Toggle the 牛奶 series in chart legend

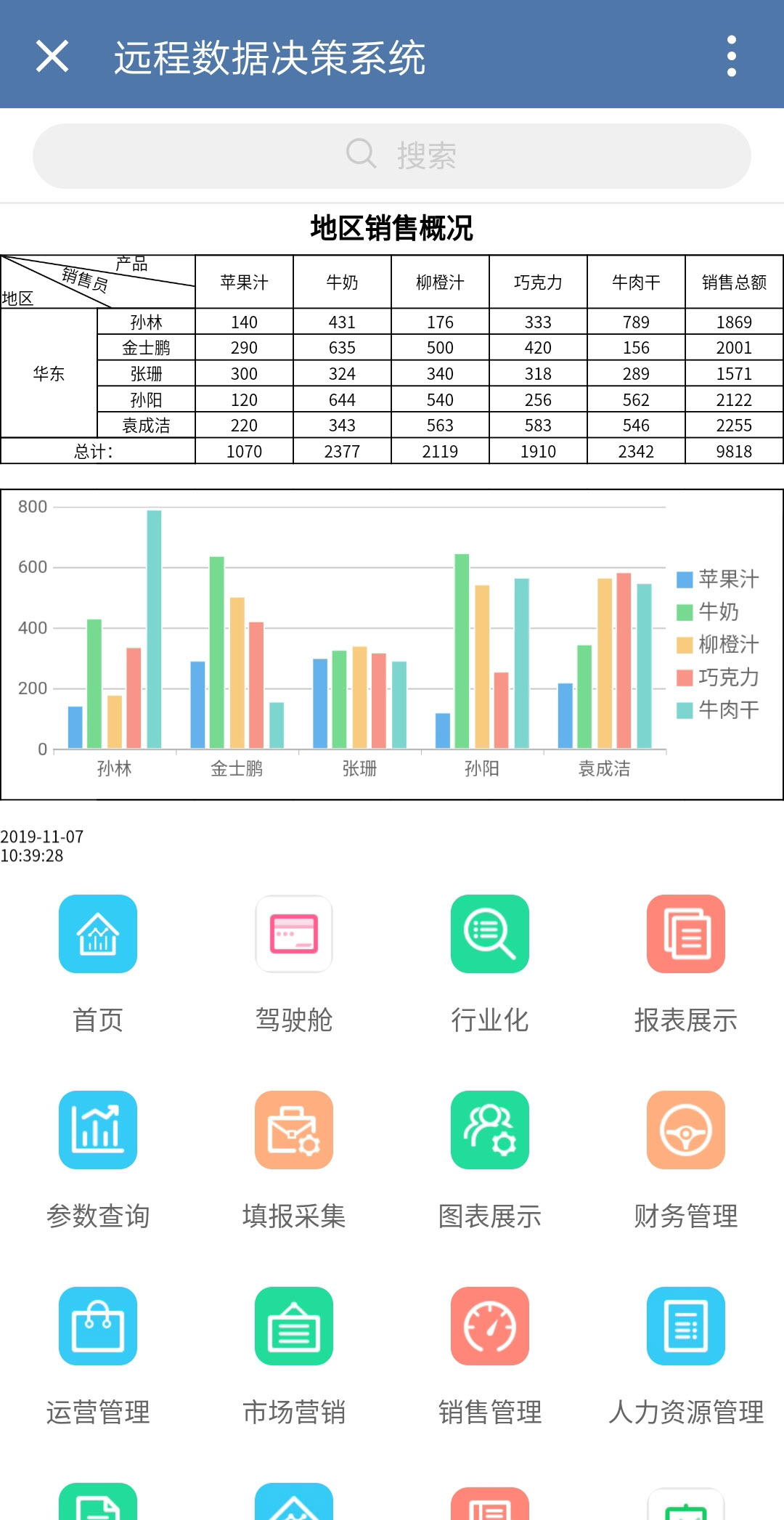tap(708, 611)
